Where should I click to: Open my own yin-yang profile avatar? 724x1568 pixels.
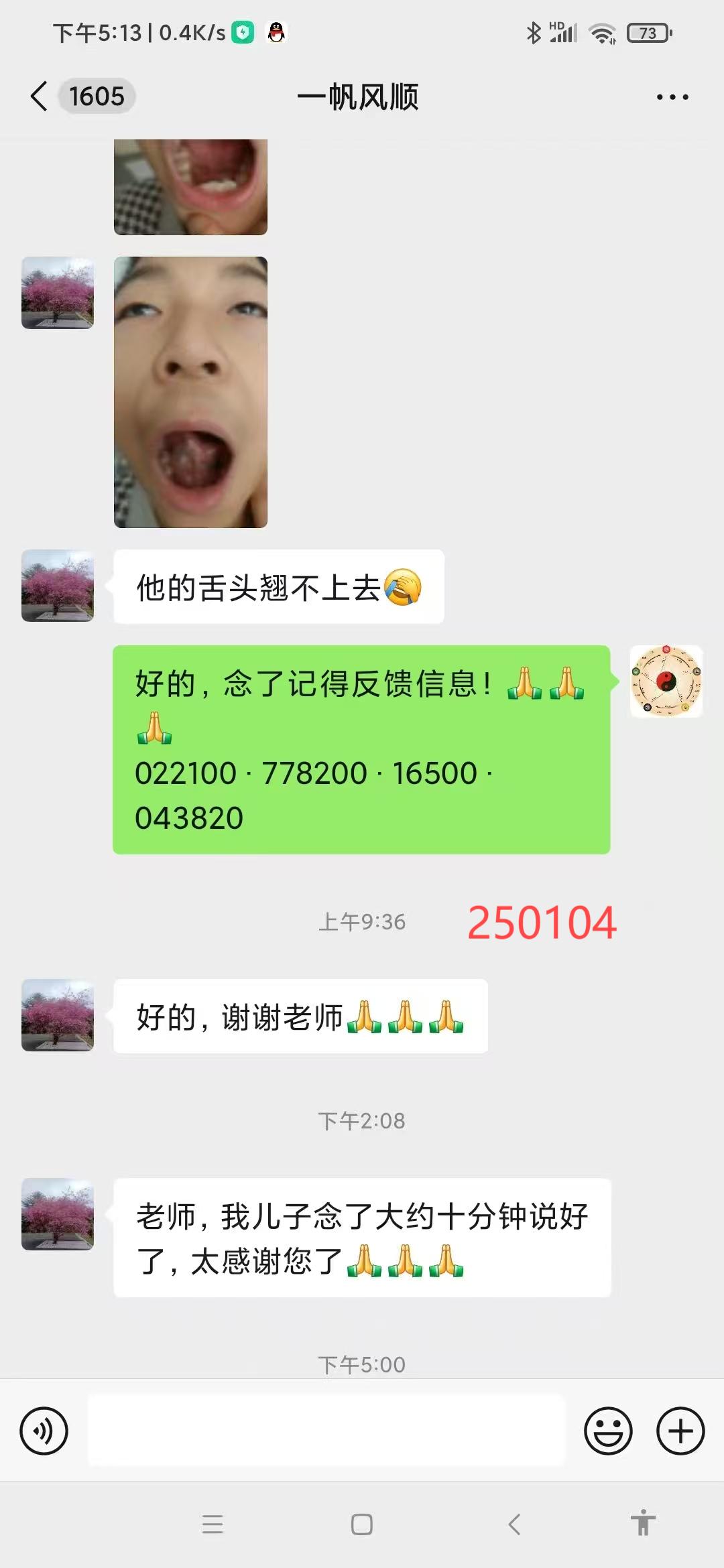pos(666,681)
